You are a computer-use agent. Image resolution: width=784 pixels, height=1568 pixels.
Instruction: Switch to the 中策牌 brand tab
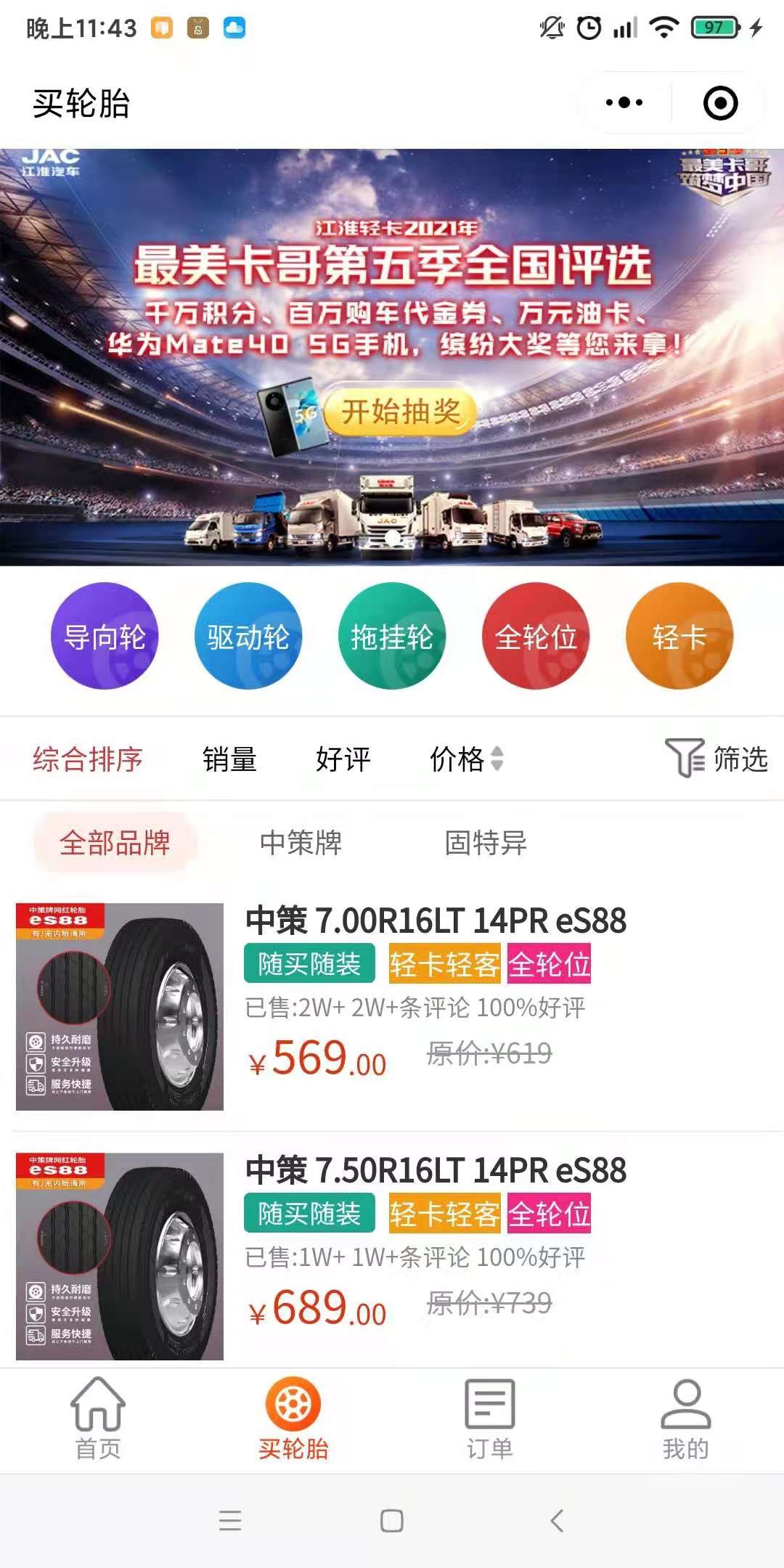[301, 843]
